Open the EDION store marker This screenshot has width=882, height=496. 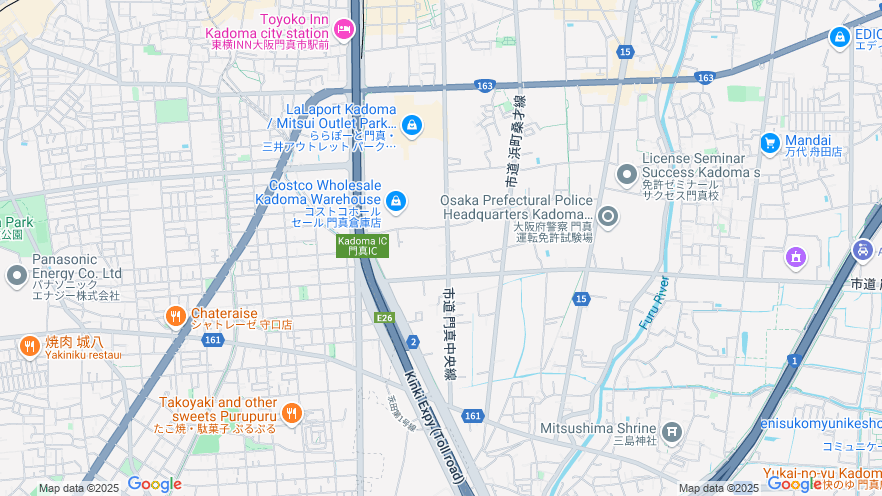(840, 38)
